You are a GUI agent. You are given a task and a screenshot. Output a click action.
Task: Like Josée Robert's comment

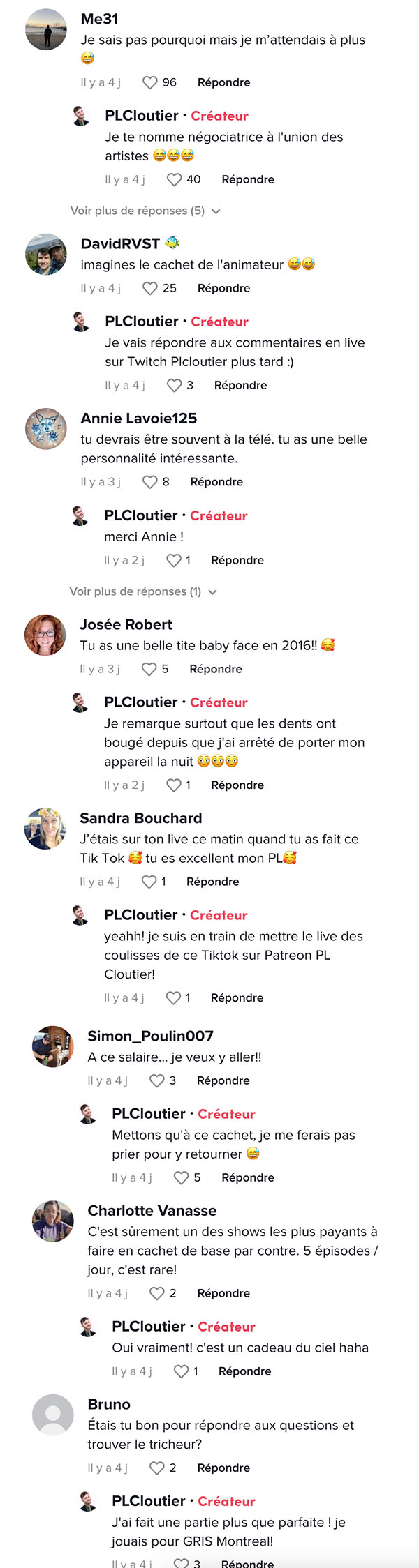tap(149, 669)
